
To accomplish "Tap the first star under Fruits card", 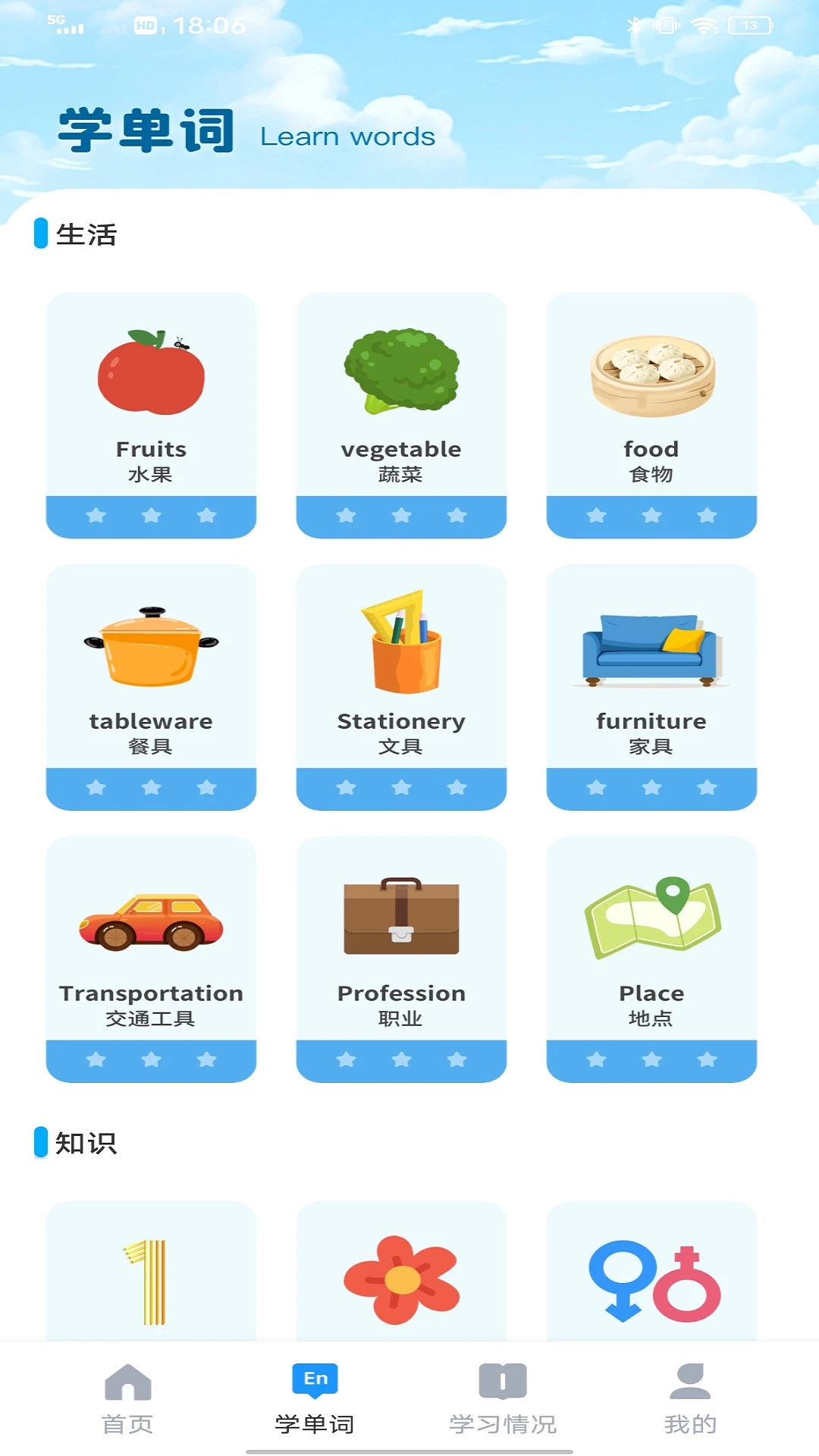I will pyautogui.click(x=96, y=515).
